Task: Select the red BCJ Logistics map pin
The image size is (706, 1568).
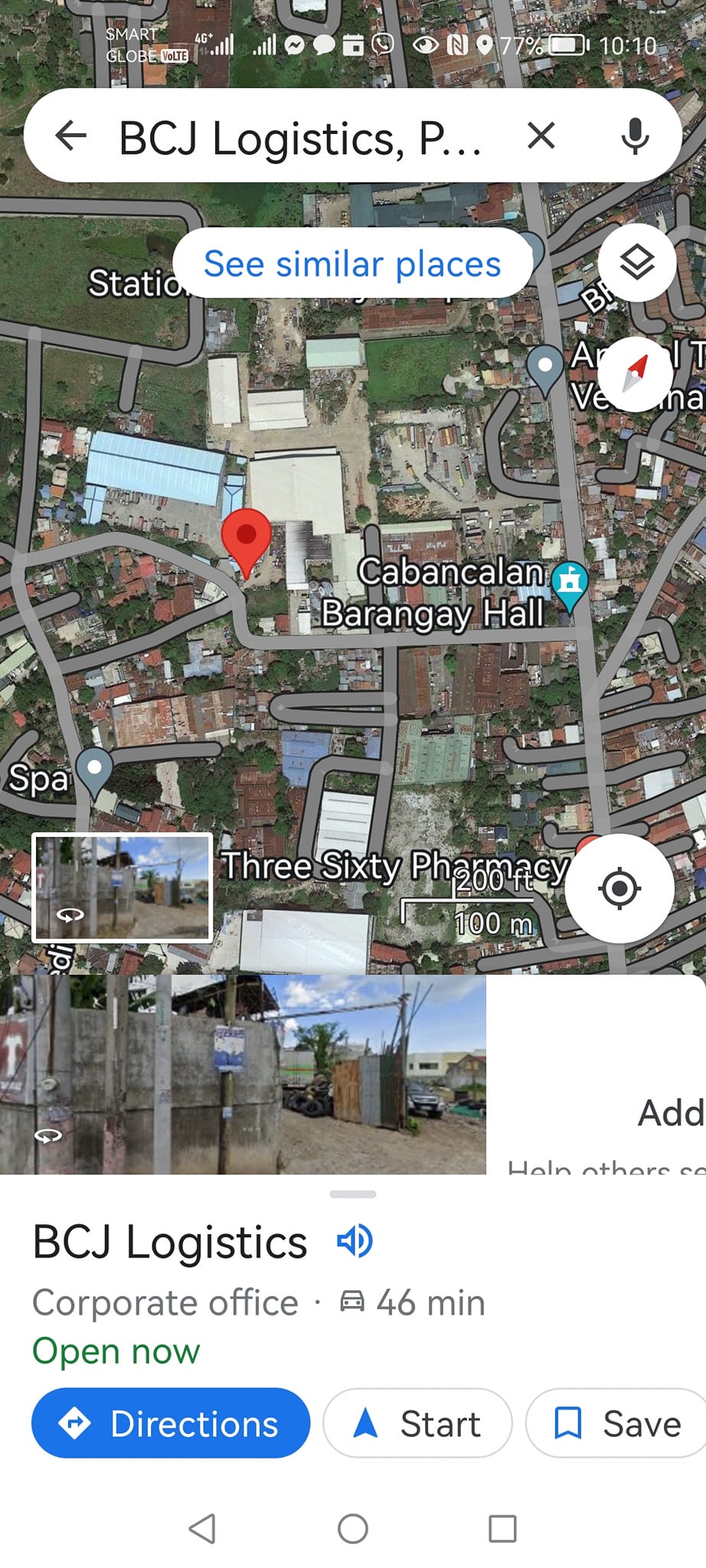Action: (246, 539)
